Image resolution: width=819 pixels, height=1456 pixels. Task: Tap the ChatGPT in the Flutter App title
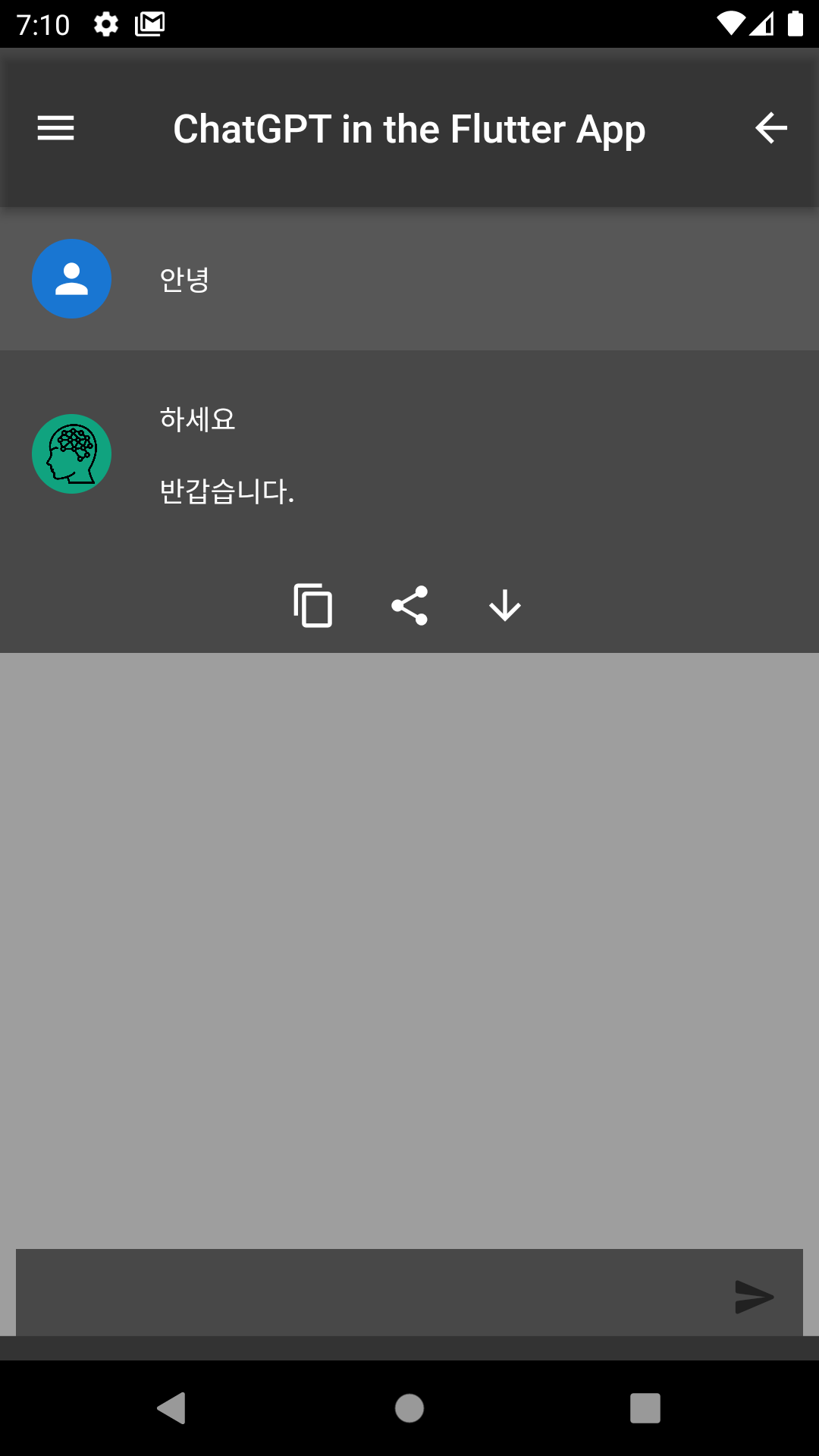[x=409, y=128]
